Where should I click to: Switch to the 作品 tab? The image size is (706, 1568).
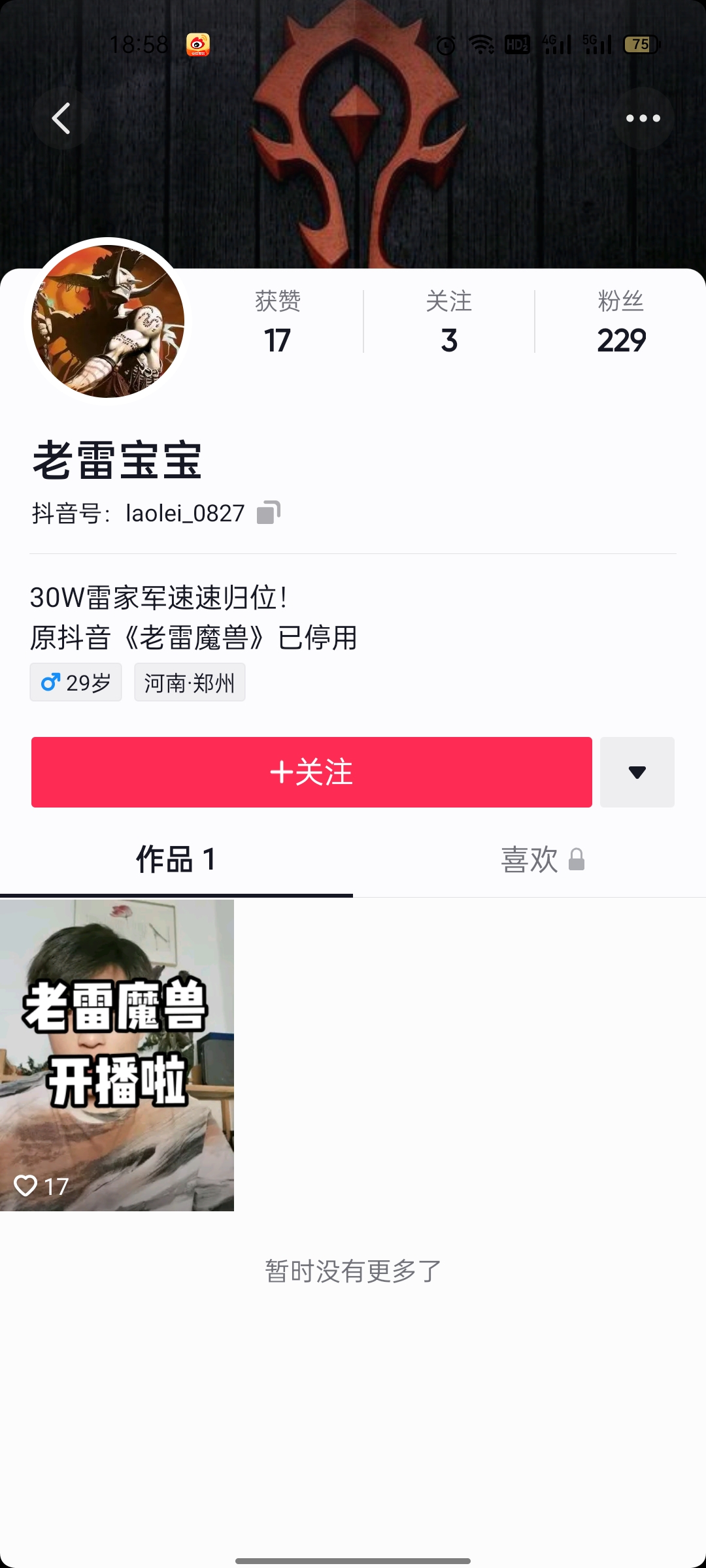pyautogui.click(x=176, y=859)
